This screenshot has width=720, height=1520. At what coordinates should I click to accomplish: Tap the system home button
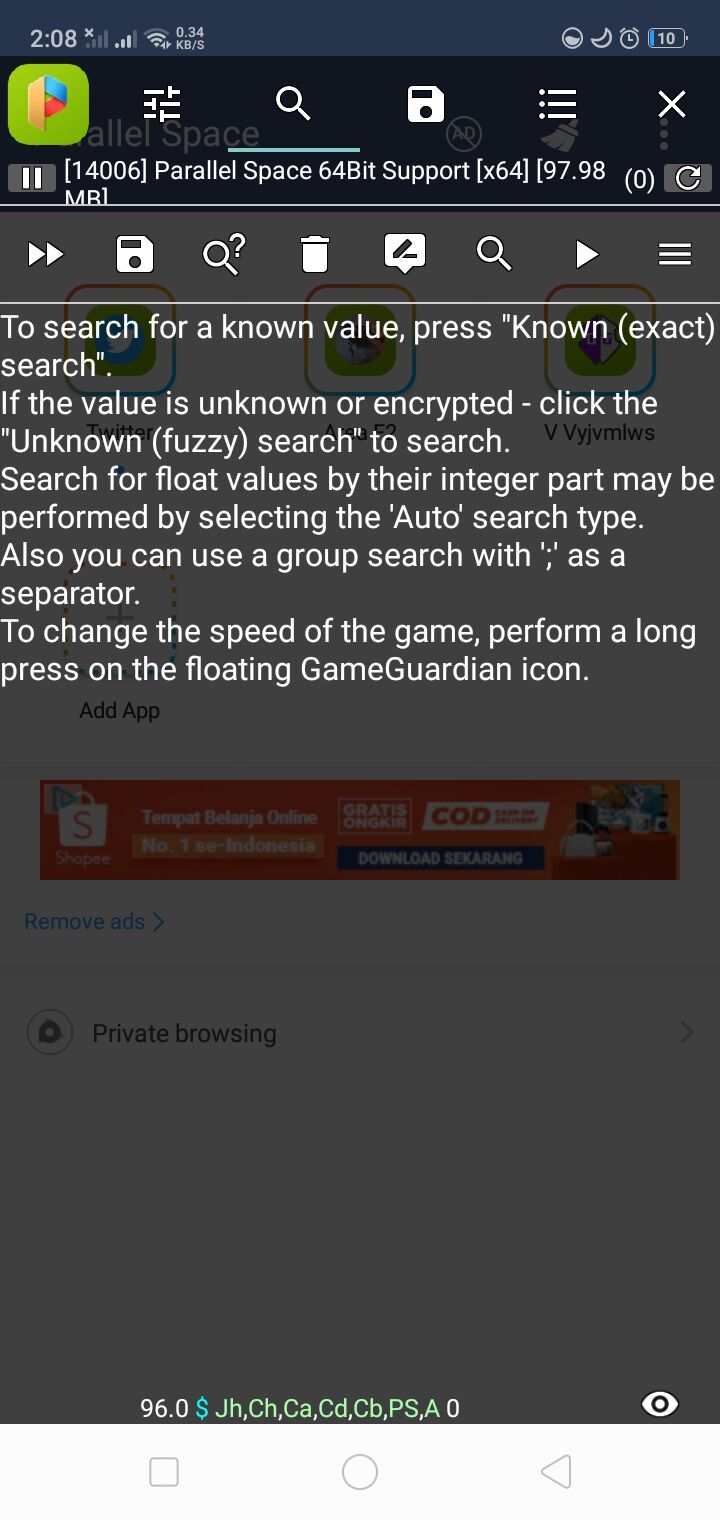point(360,1471)
